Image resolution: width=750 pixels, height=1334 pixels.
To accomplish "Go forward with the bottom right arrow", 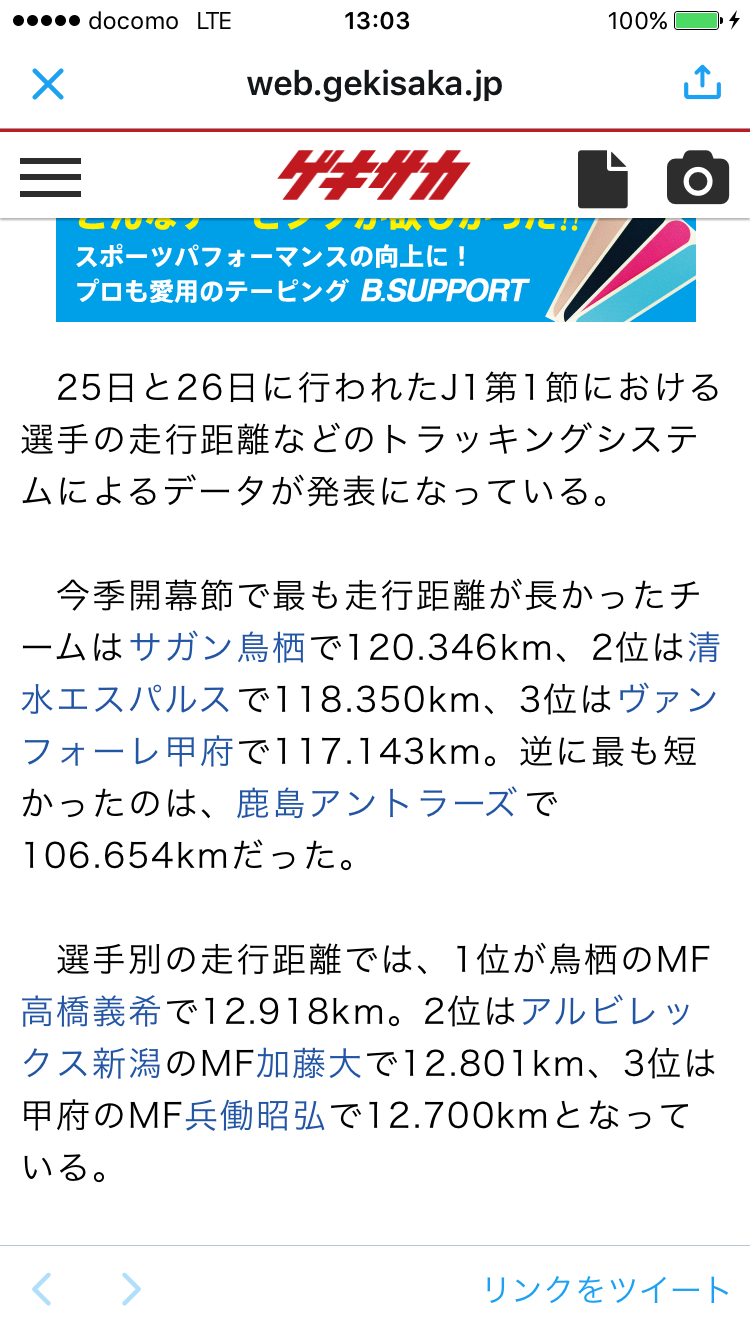I will [x=131, y=1290].
